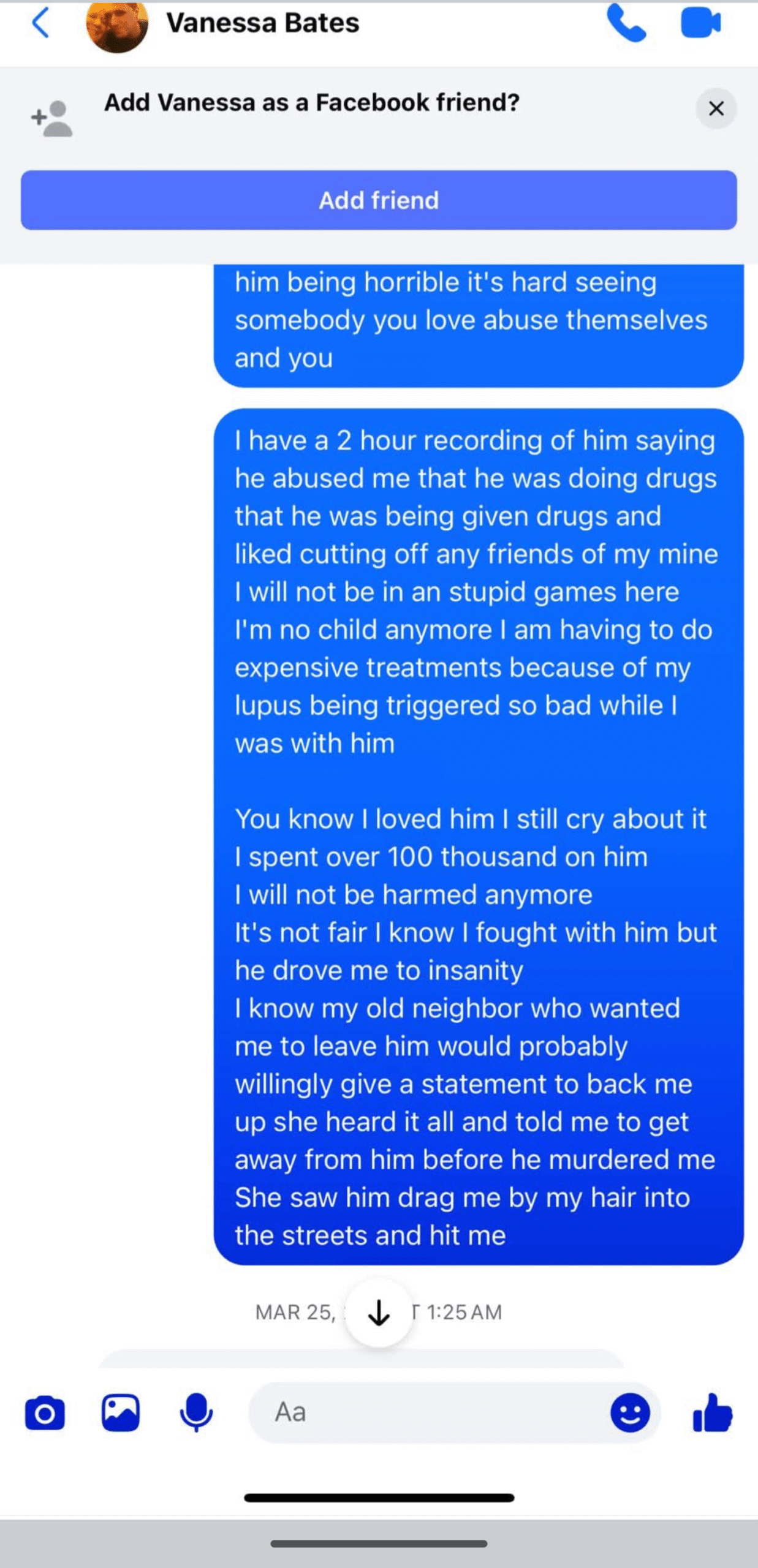The height and width of the screenshot is (1568, 758).
Task: Open the emoji picker in the message field
Action: point(630,1413)
